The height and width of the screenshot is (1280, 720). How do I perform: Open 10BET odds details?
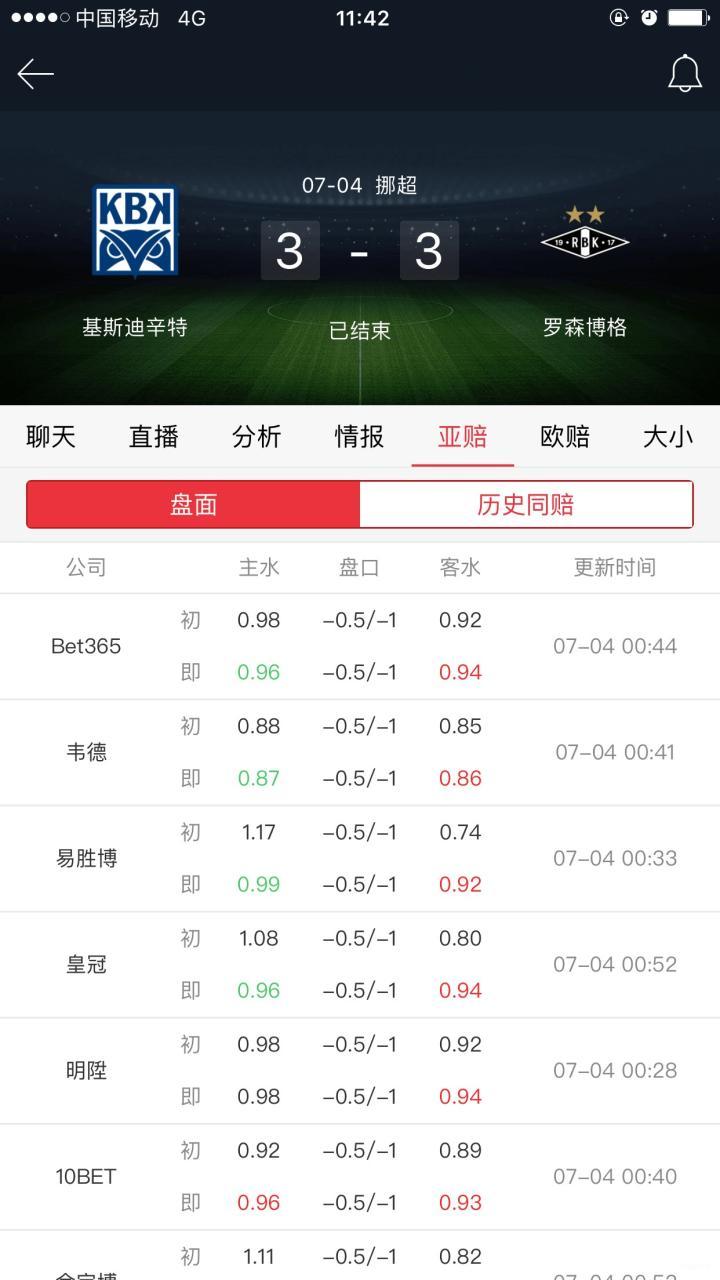click(x=86, y=1176)
